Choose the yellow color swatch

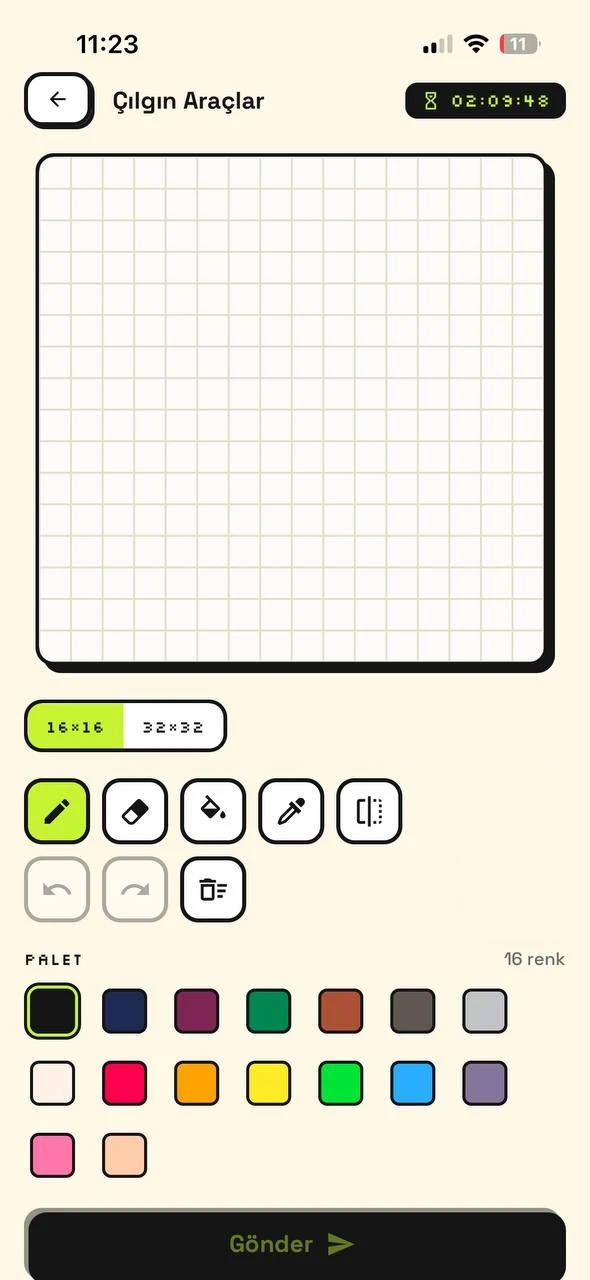tap(269, 1083)
